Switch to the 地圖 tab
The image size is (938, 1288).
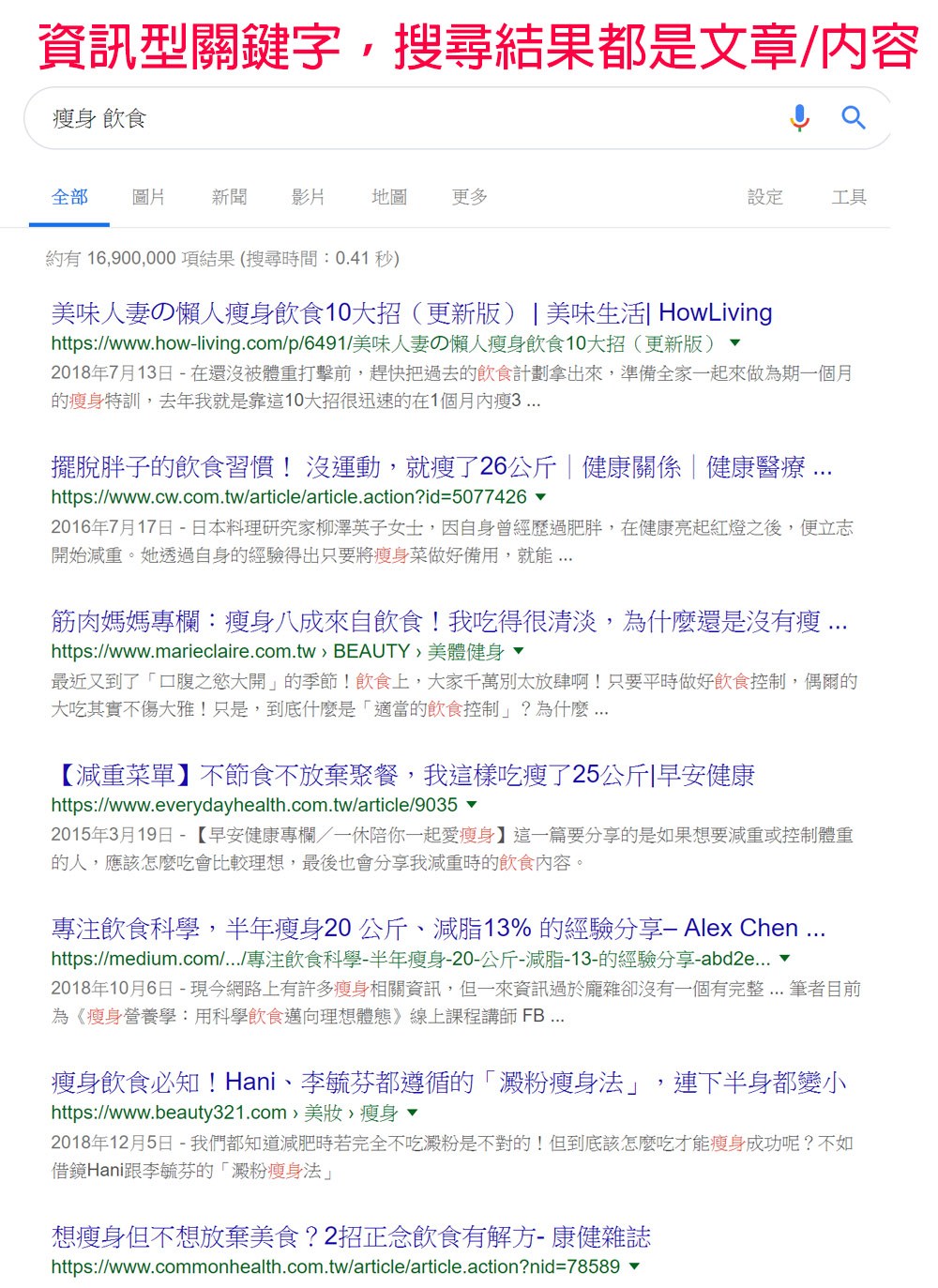point(389,197)
